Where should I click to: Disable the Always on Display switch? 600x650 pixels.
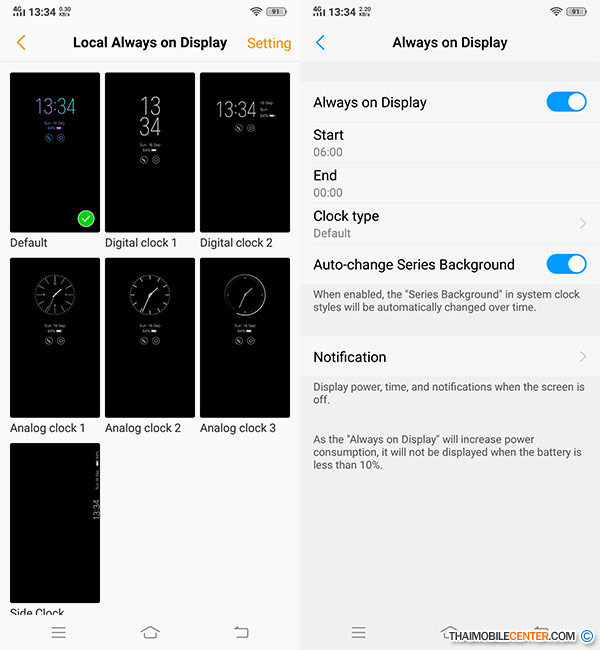(x=566, y=102)
